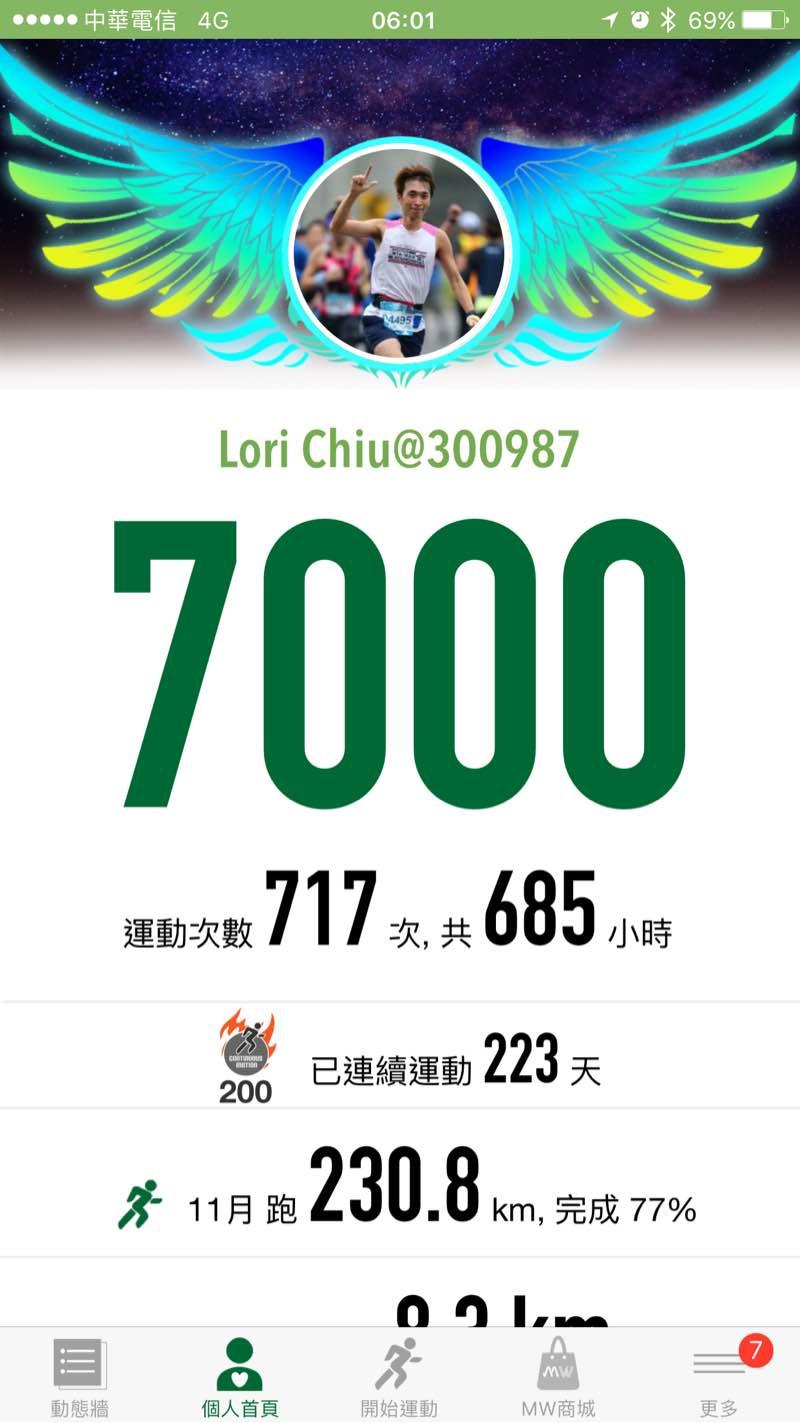
Task: Go to the MW商城 shop tab
Action: tap(558, 1376)
